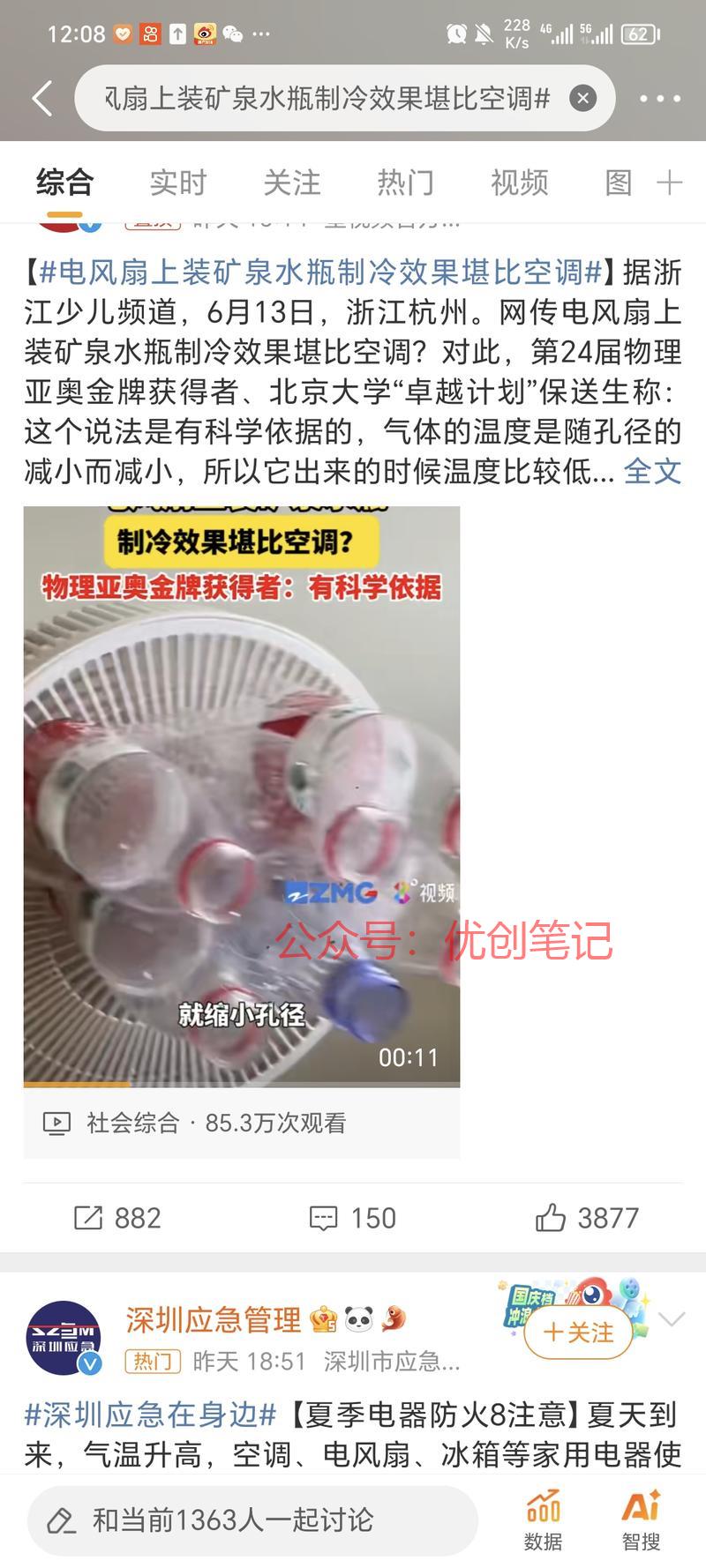
Task: Expand post with 全文 link
Action: point(652,472)
